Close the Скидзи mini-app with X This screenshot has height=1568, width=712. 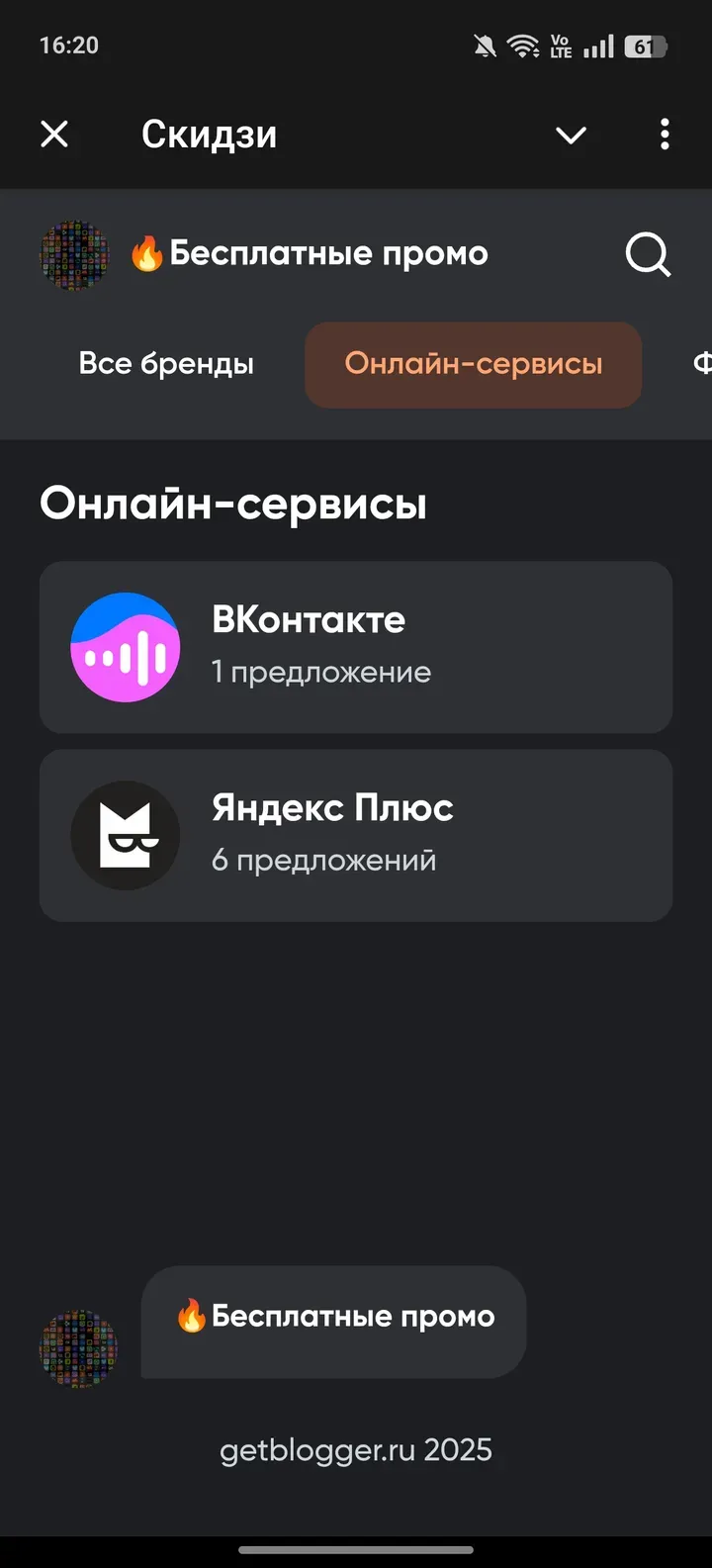pyautogui.click(x=54, y=135)
